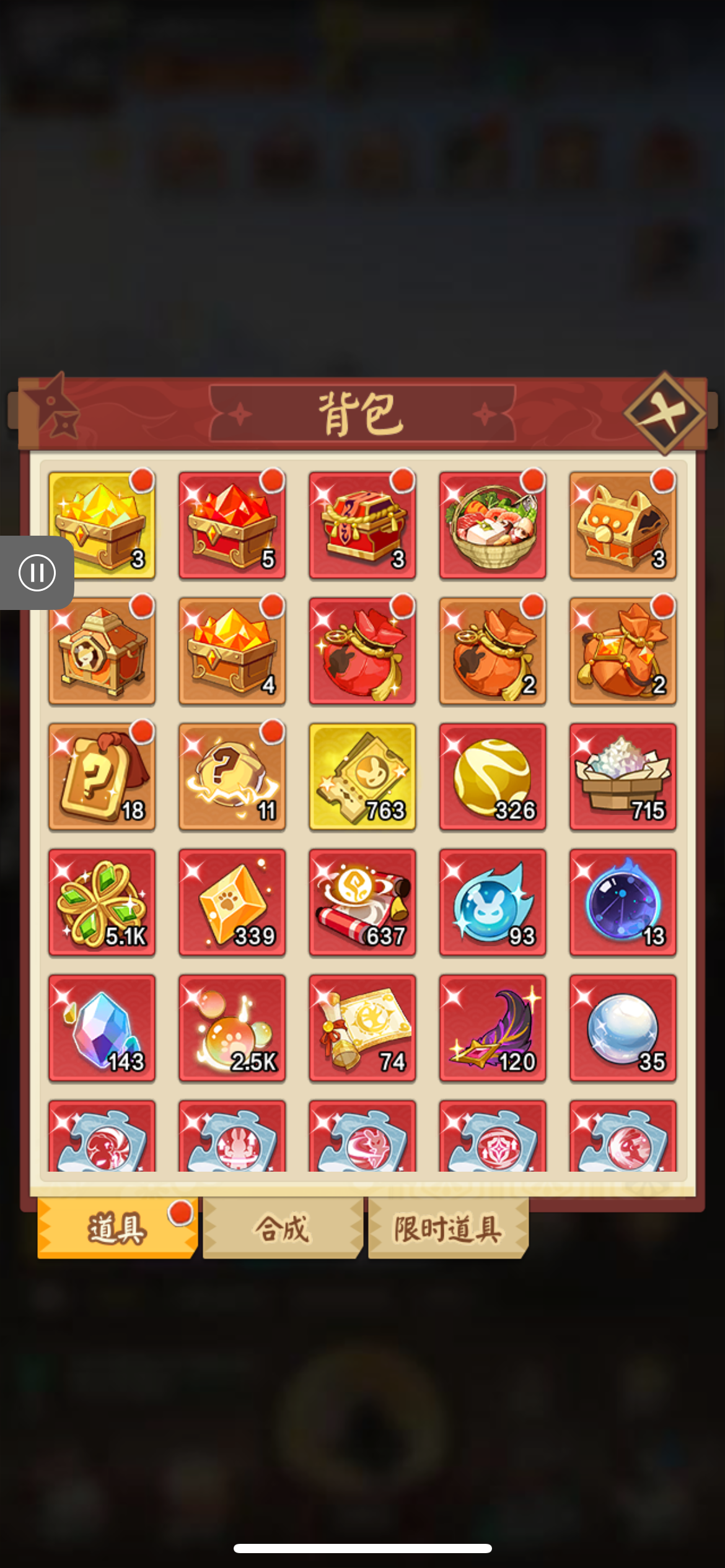Close the 背包 backpack window

(x=665, y=413)
